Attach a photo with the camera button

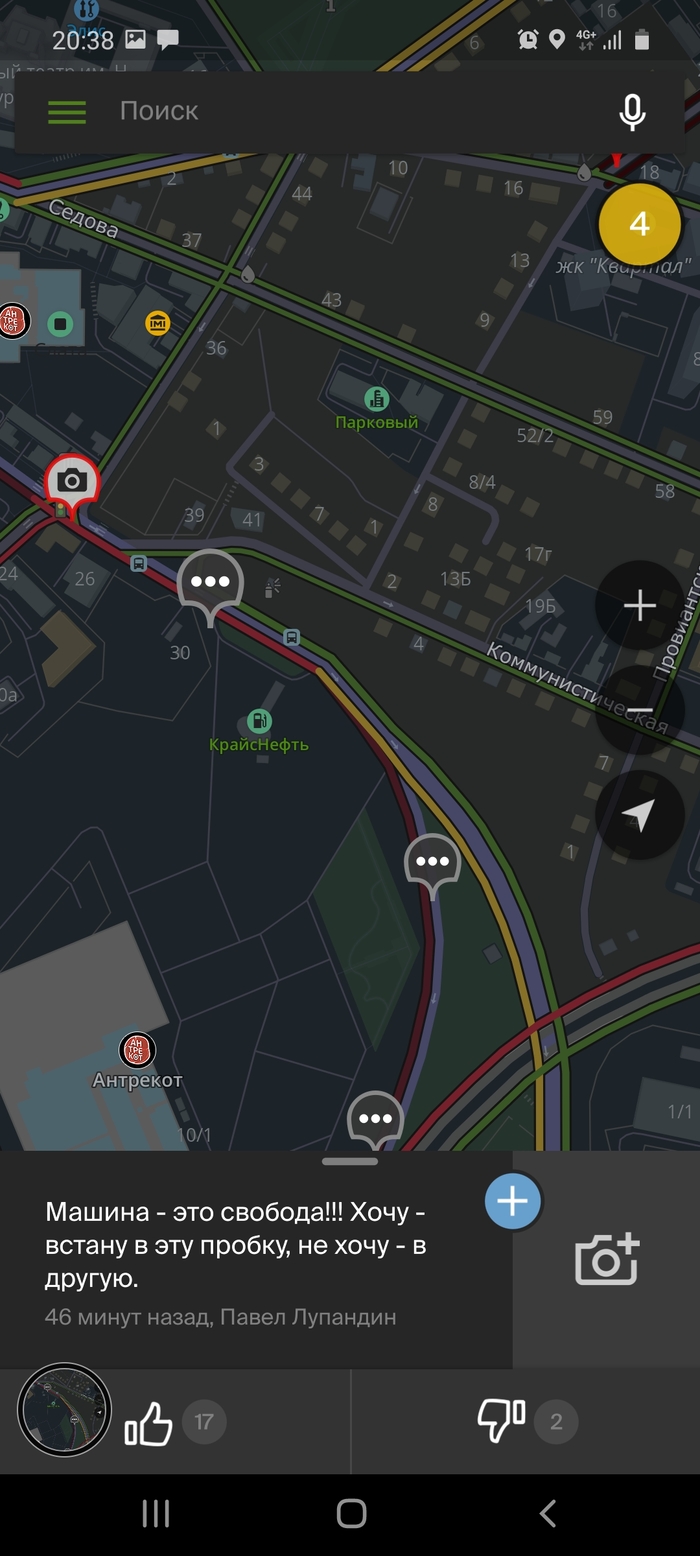point(606,1259)
